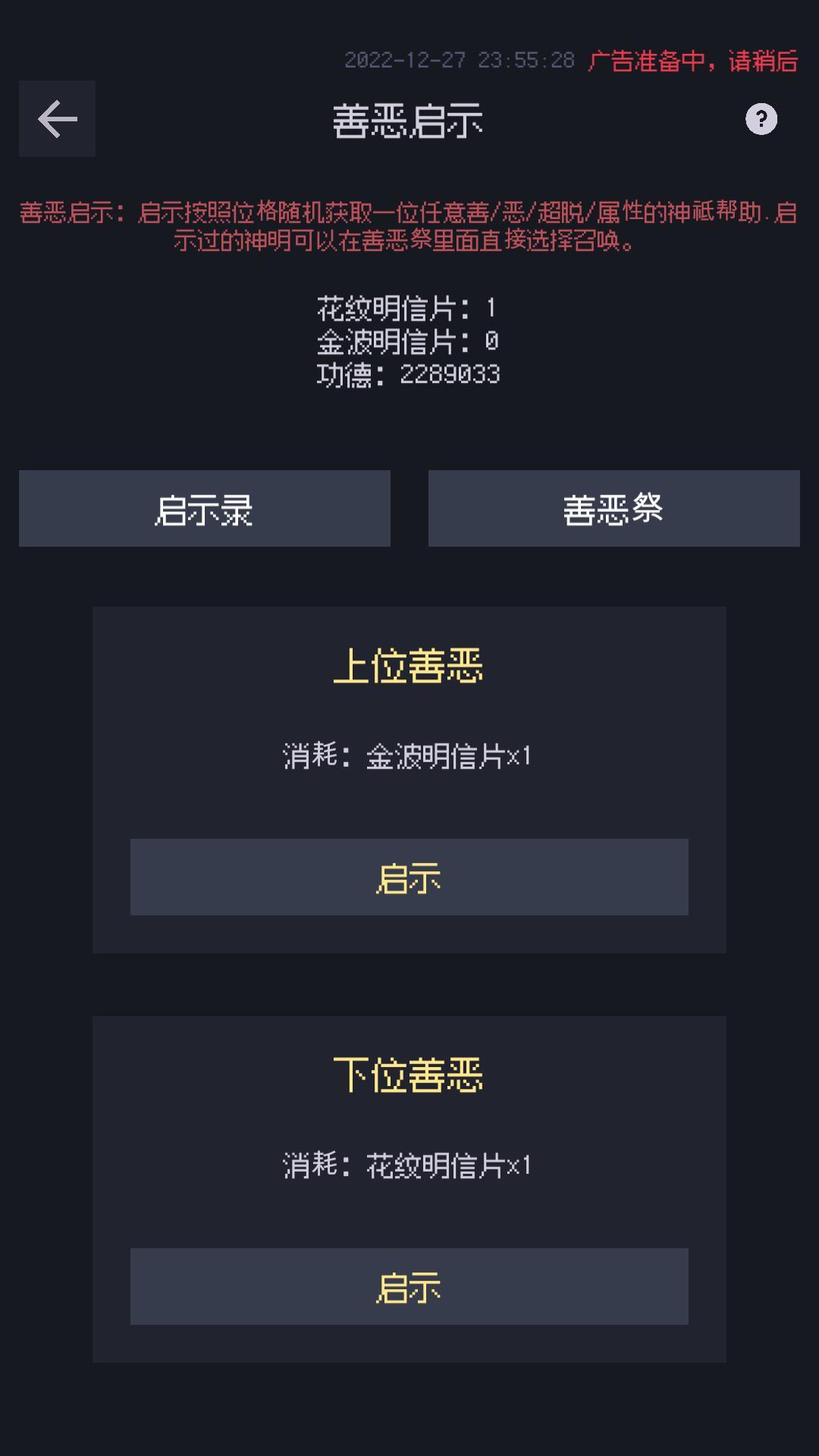
Task: Select the left navigation arrow icon
Action: (57, 119)
